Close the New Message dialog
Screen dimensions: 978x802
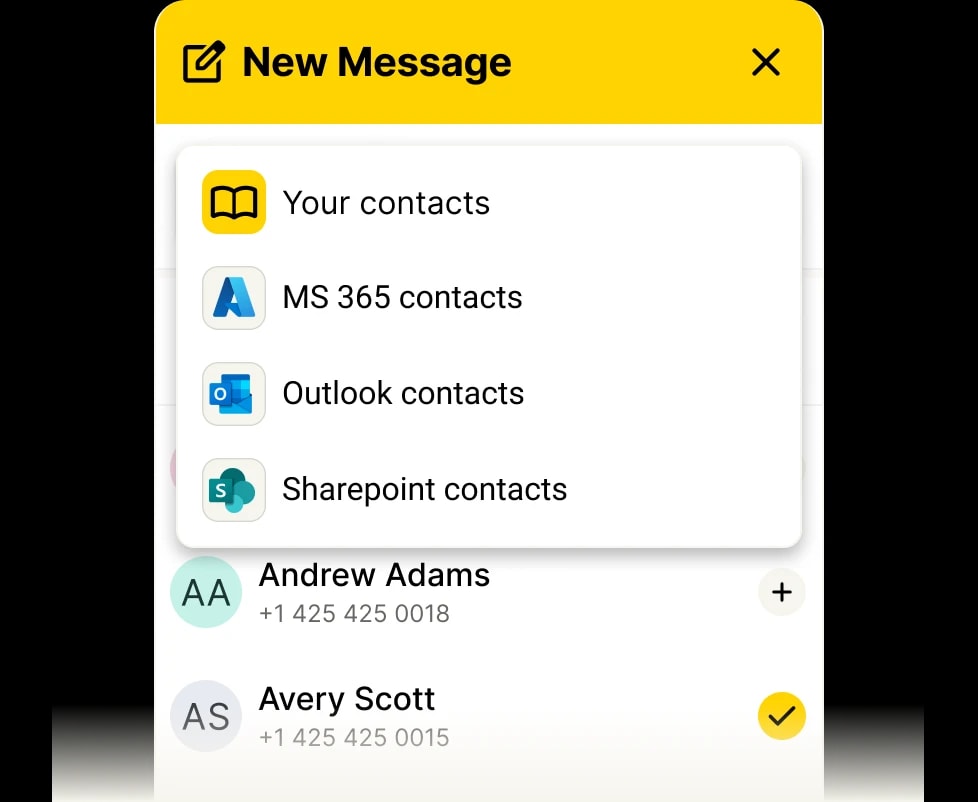click(766, 63)
